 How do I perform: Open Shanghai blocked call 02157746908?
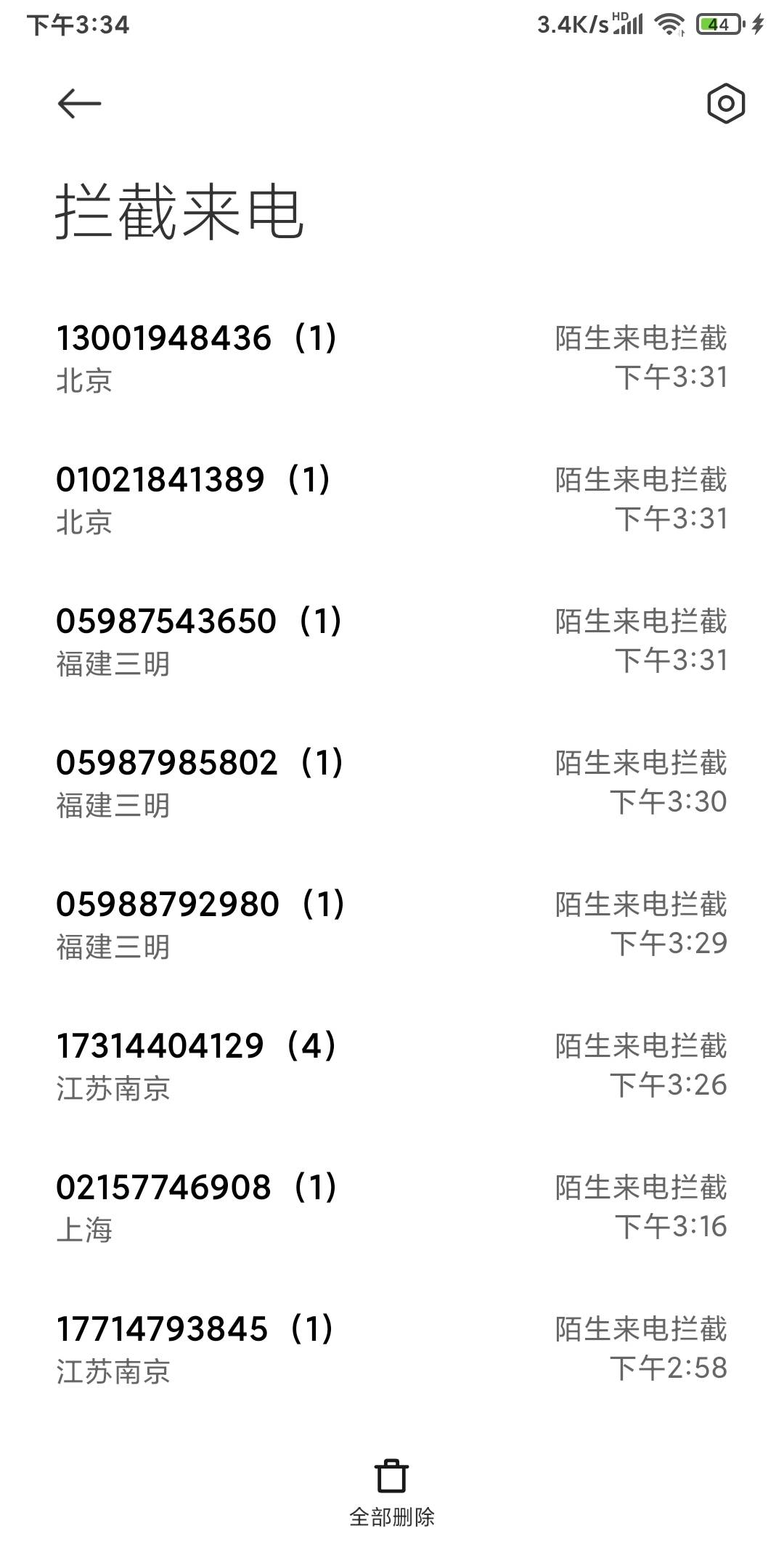[x=392, y=1208]
